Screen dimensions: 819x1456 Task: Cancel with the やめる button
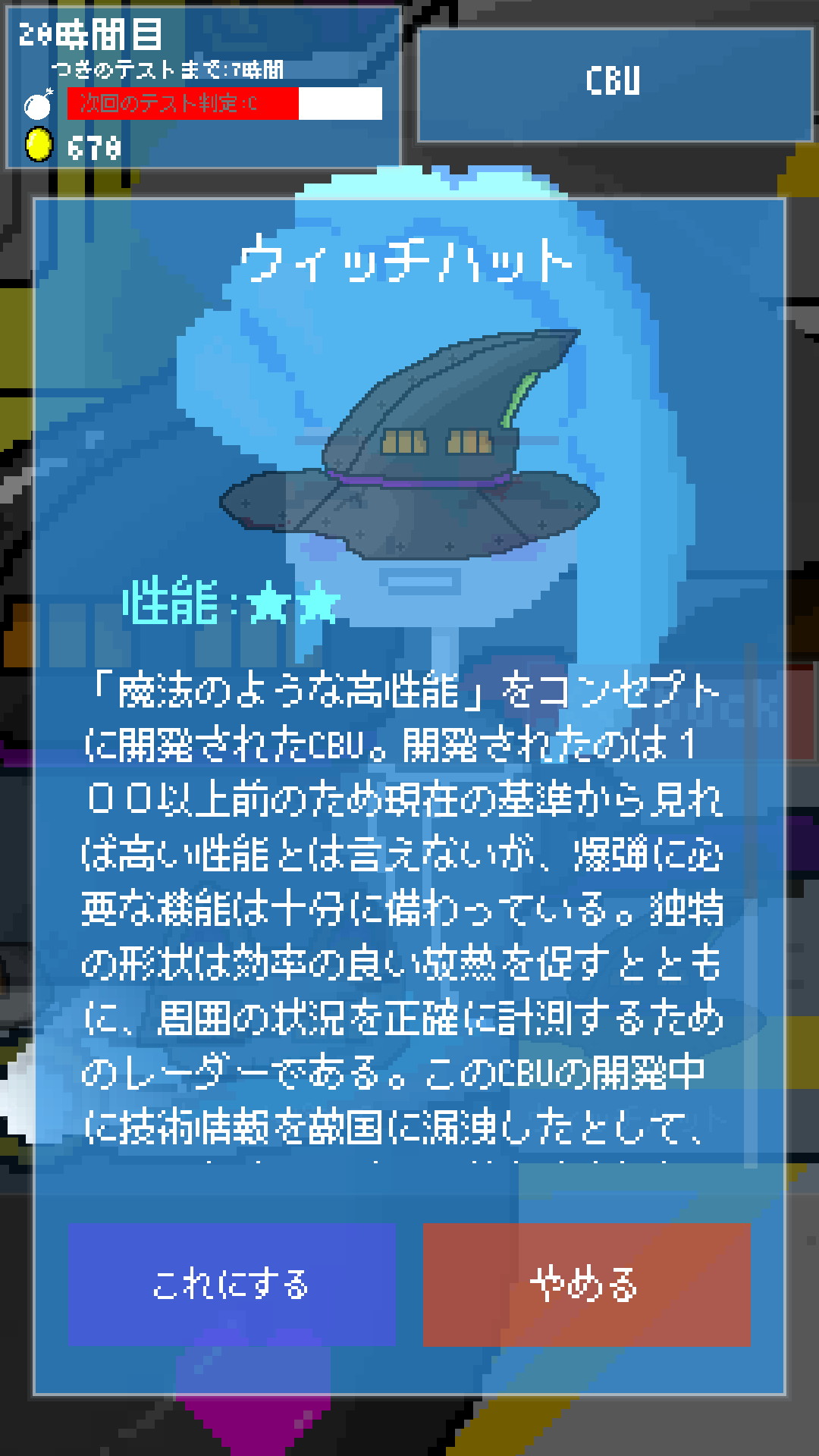coord(586,1285)
